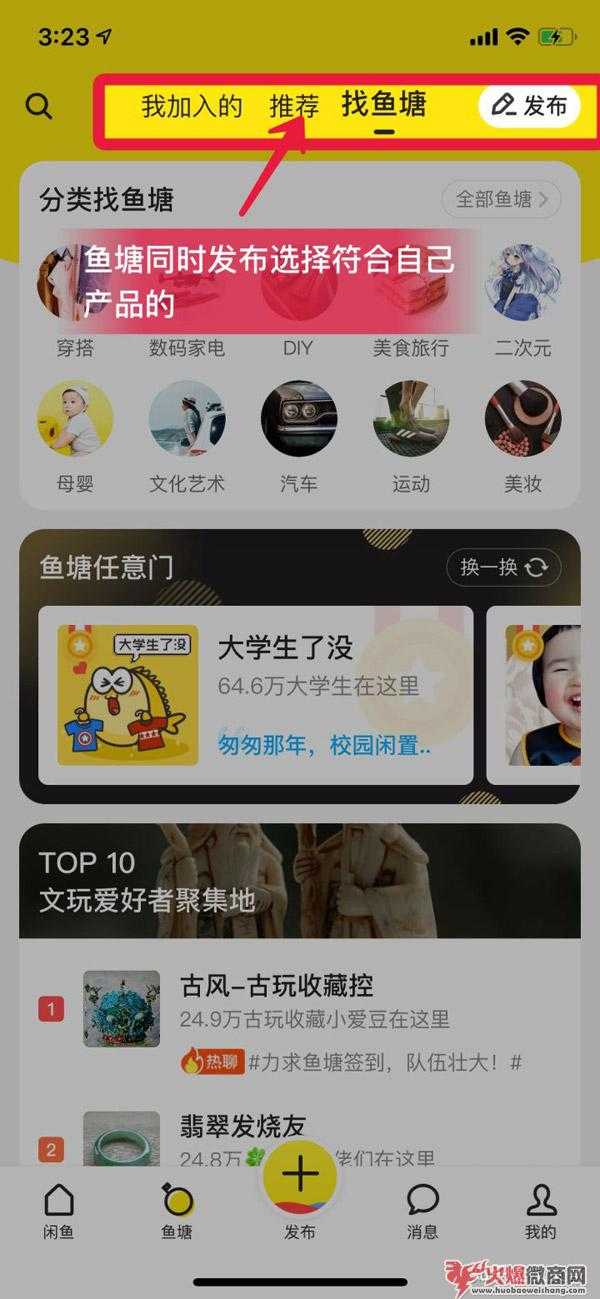
Task: Refresh suggestions with 换一换
Action: coord(503,567)
